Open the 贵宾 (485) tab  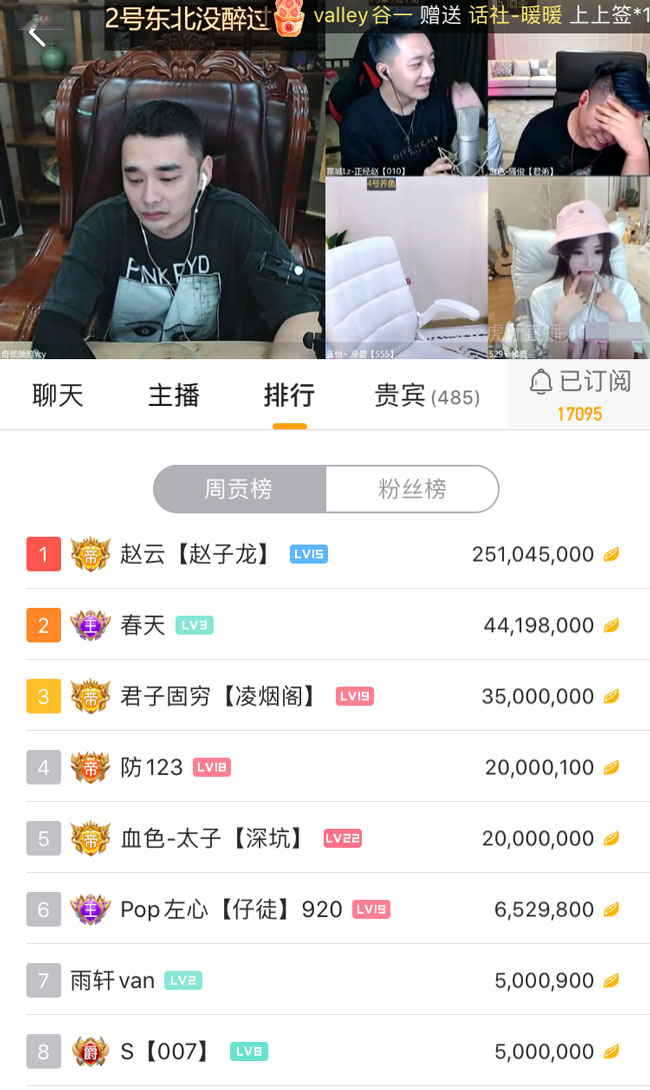[426, 397]
